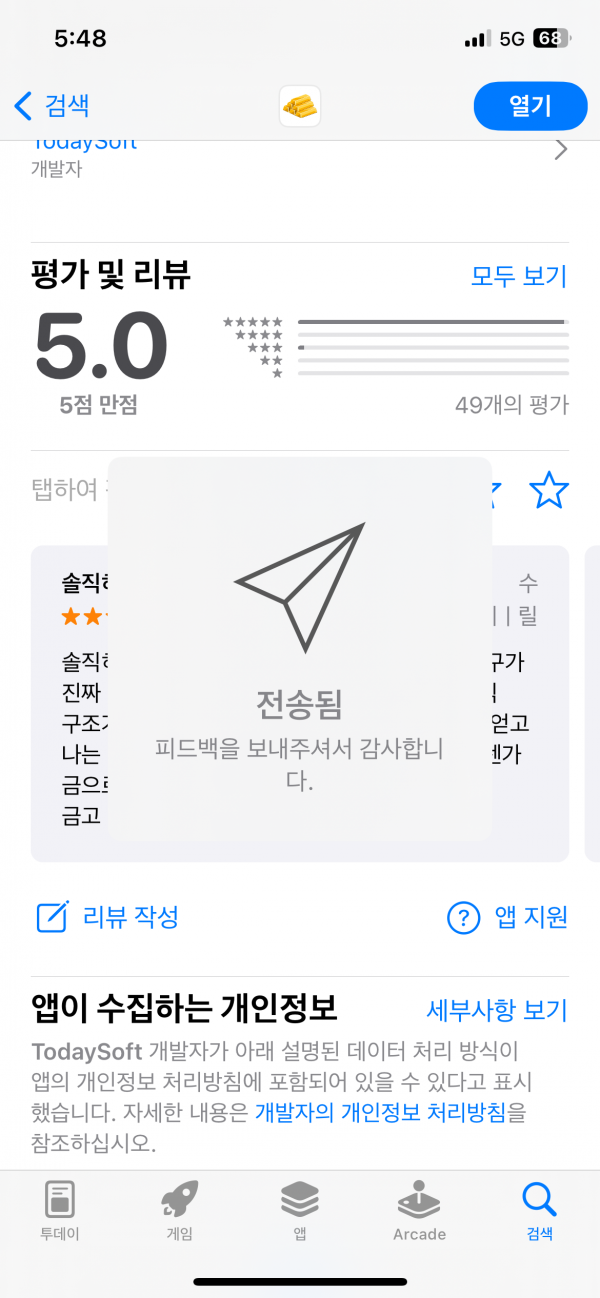Tap the 열기 button to open the app
This screenshot has width=600, height=1298.
[530, 106]
